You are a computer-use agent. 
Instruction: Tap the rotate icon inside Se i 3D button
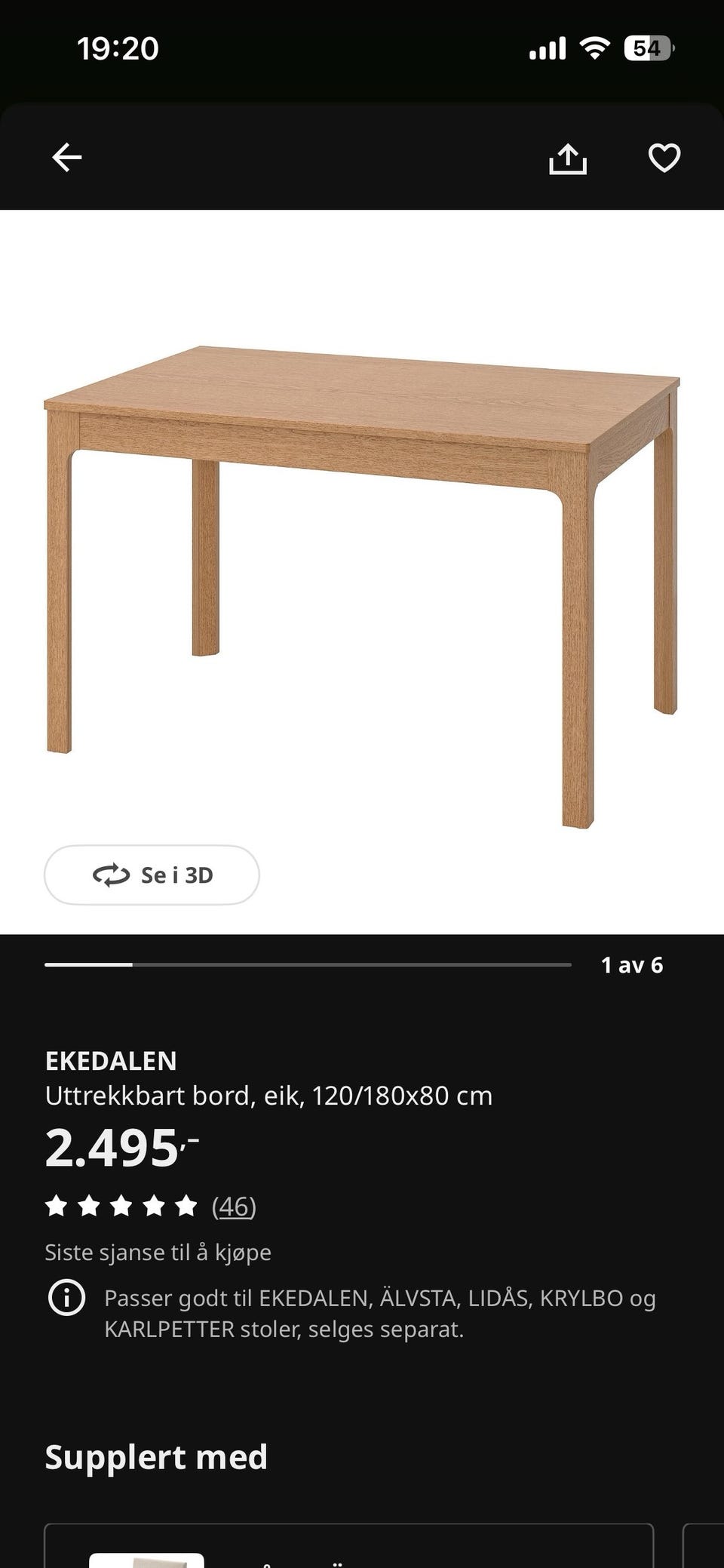coord(110,875)
